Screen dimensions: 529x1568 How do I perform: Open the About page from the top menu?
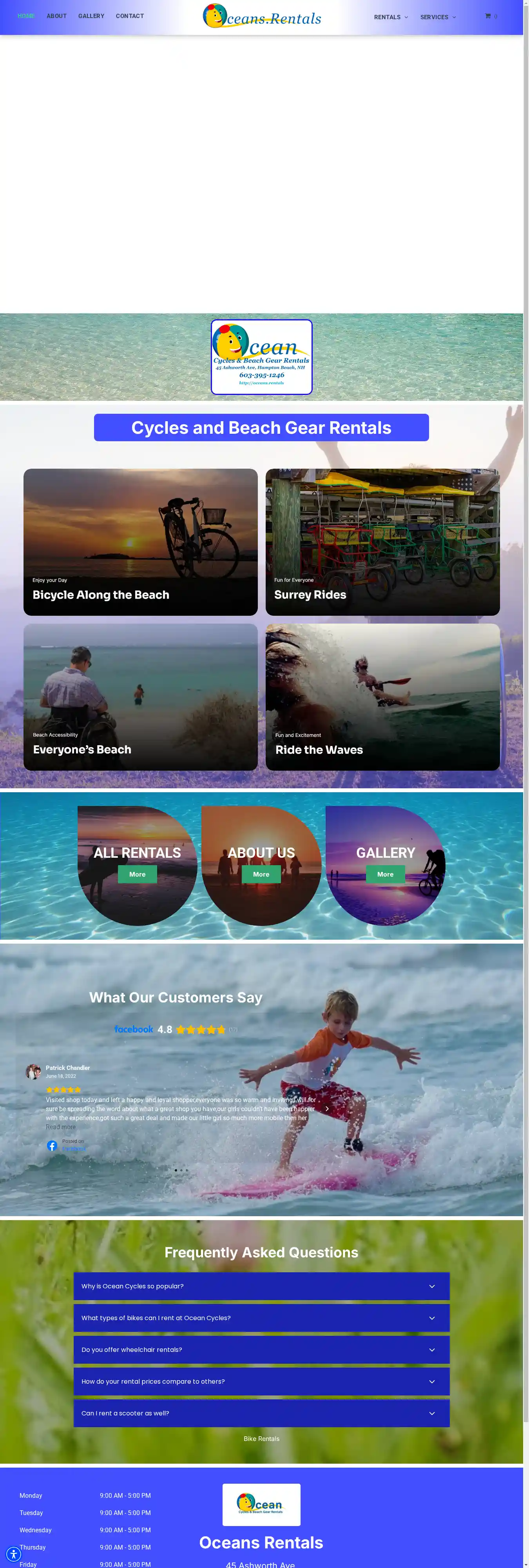pos(56,16)
